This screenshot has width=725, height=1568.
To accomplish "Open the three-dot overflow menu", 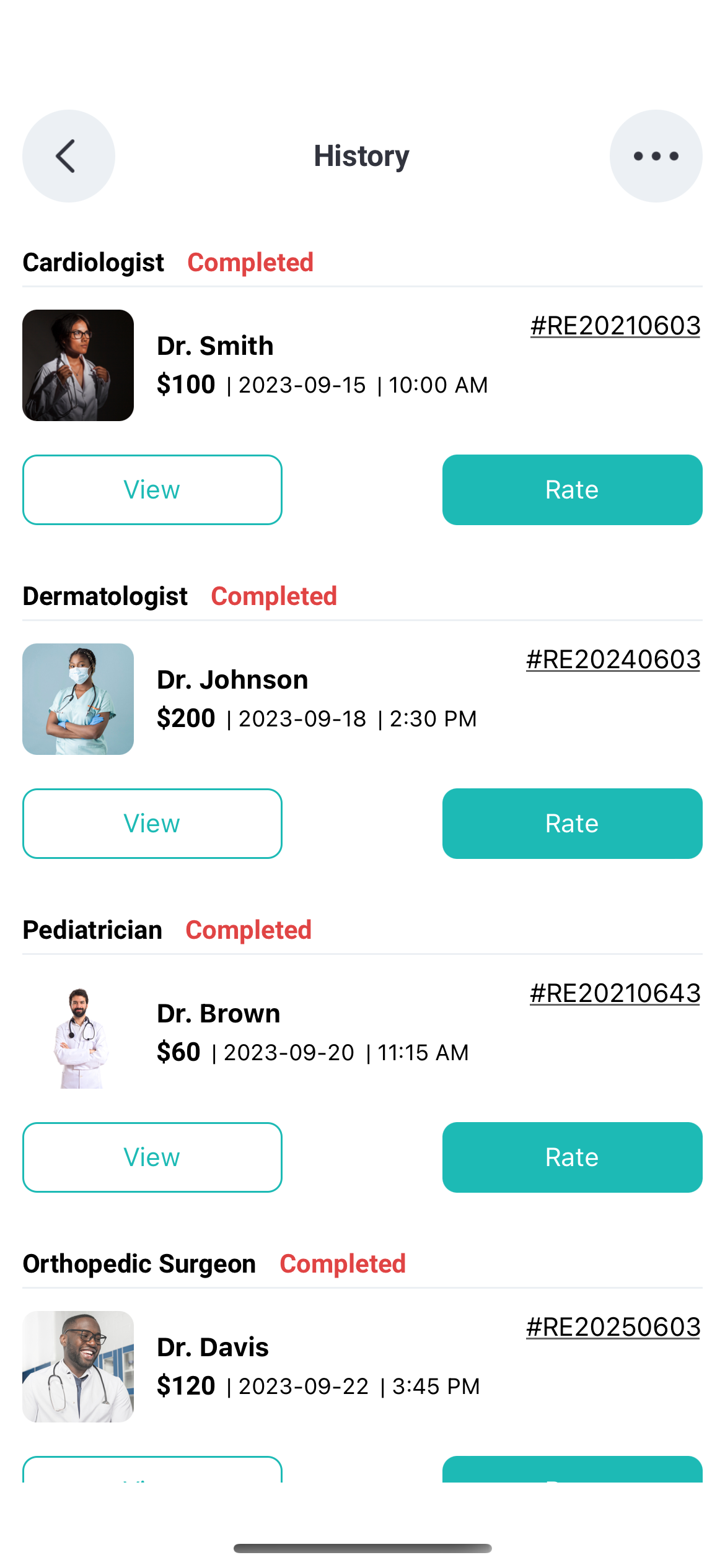I will click(656, 156).
